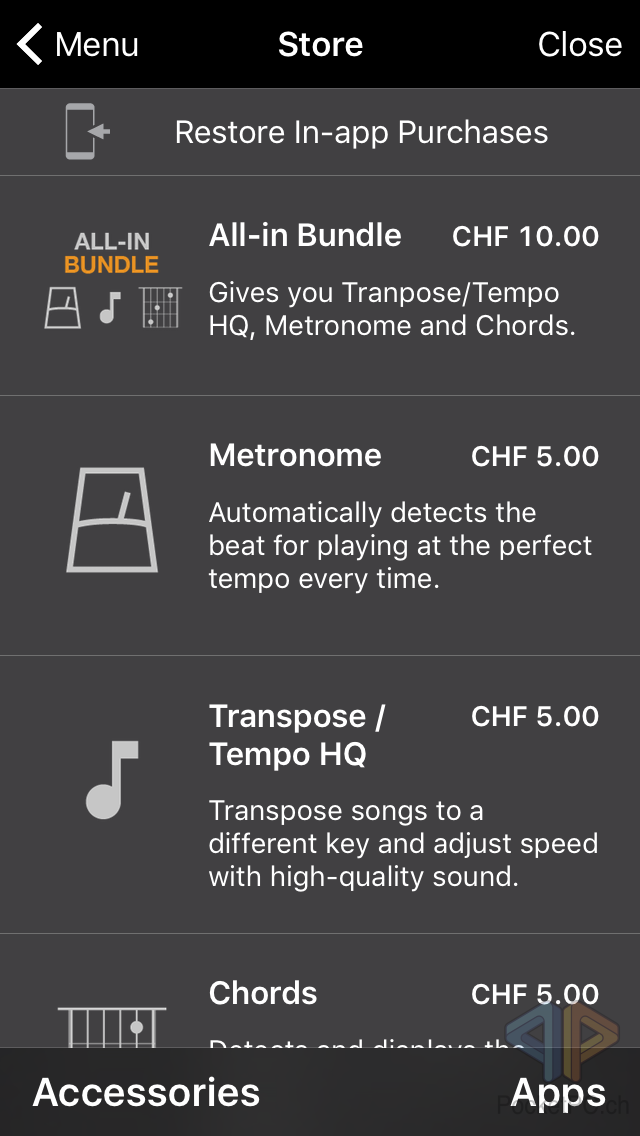Close the Store screen

tap(579, 45)
